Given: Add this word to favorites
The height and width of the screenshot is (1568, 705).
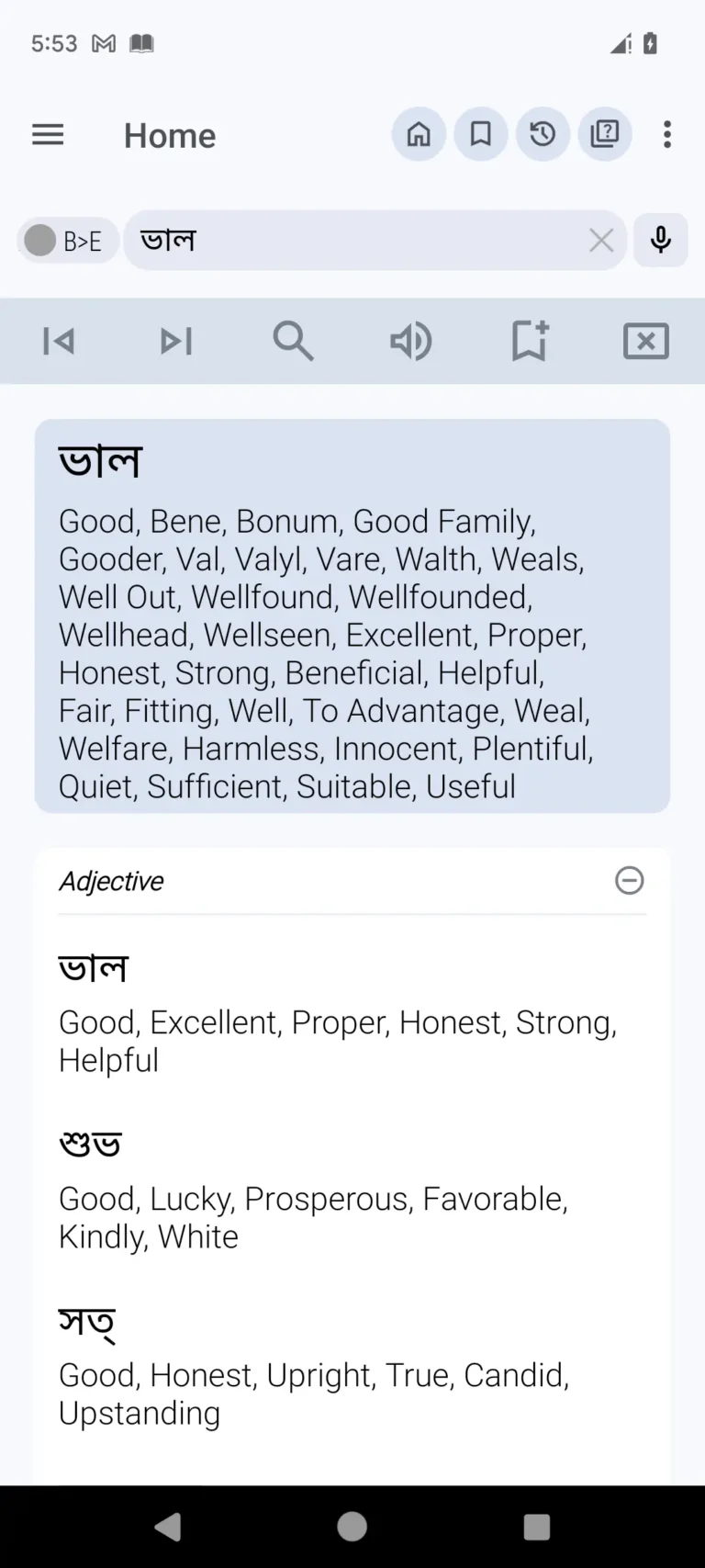Looking at the screenshot, I should (528, 341).
